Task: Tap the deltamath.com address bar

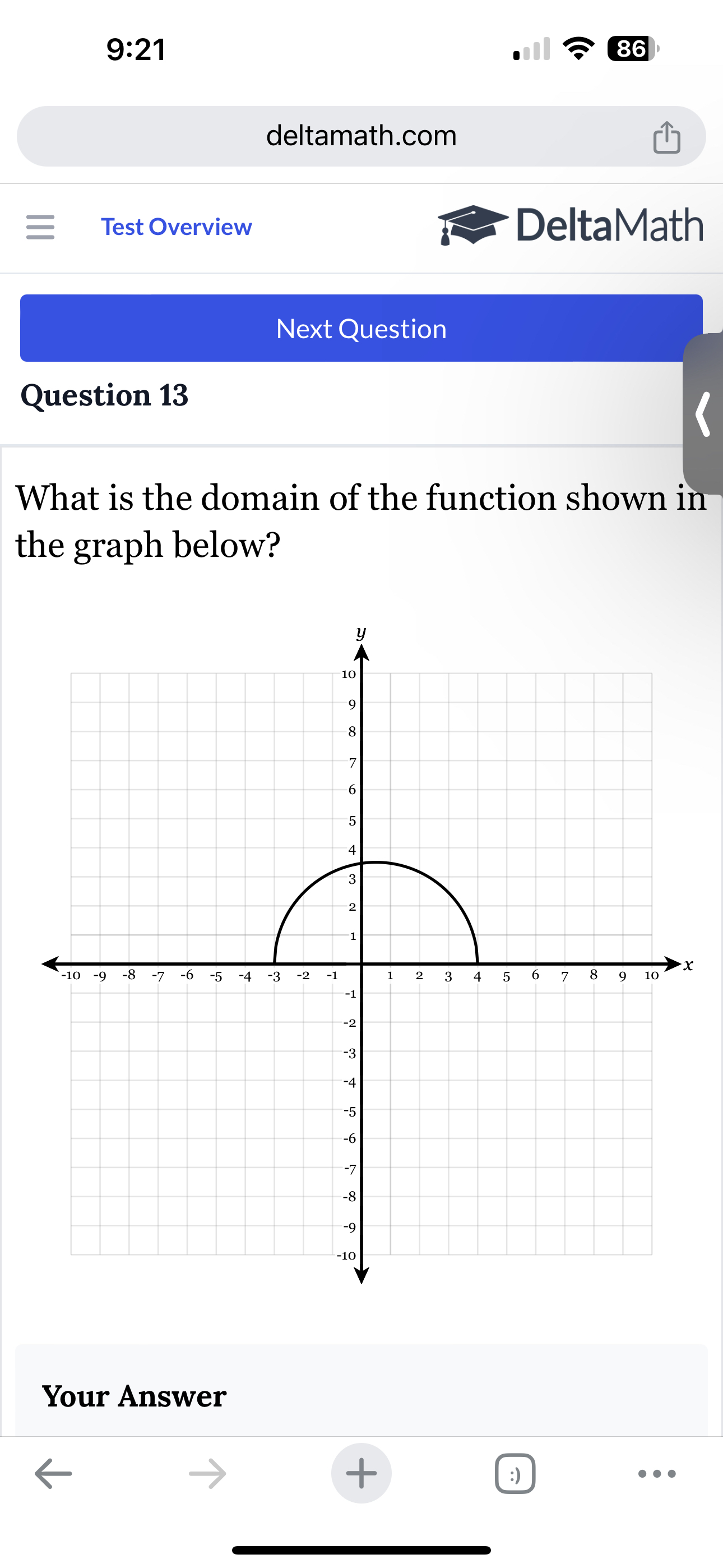Action: [x=361, y=136]
